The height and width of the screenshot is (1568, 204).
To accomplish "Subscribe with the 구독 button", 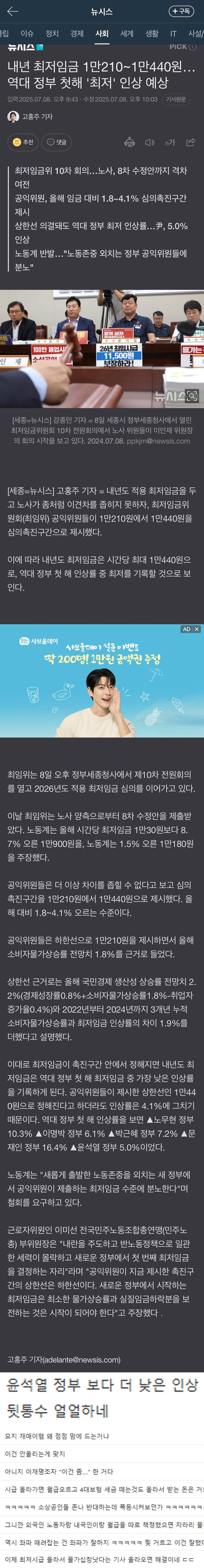I will [x=181, y=11].
